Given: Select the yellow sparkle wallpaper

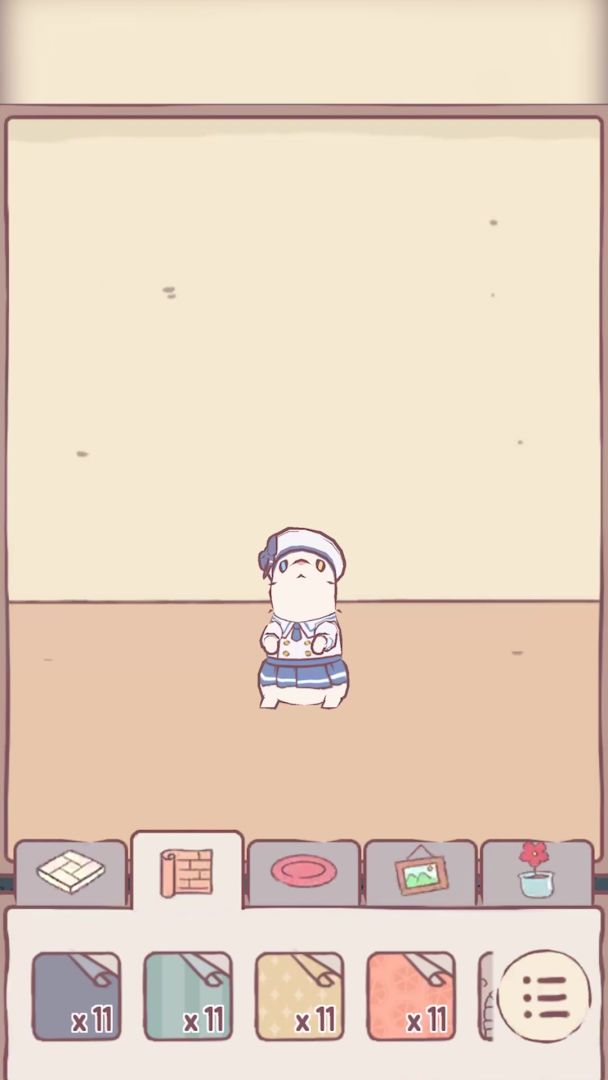Looking at the screenshot, I should click(x=300, y=996).
